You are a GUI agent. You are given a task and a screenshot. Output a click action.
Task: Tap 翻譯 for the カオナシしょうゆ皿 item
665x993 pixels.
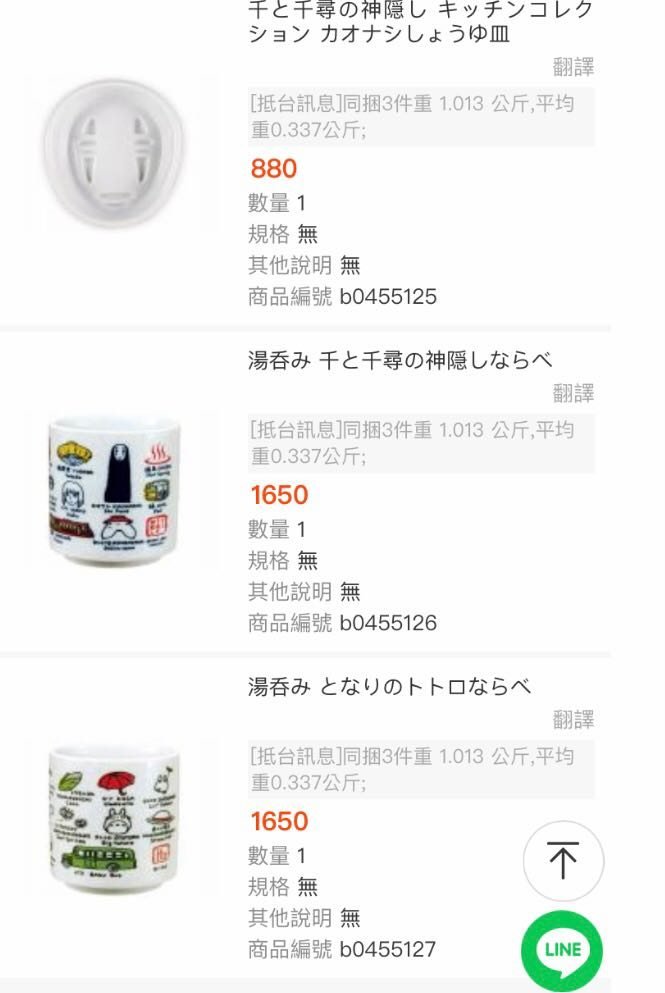point(573,67)
